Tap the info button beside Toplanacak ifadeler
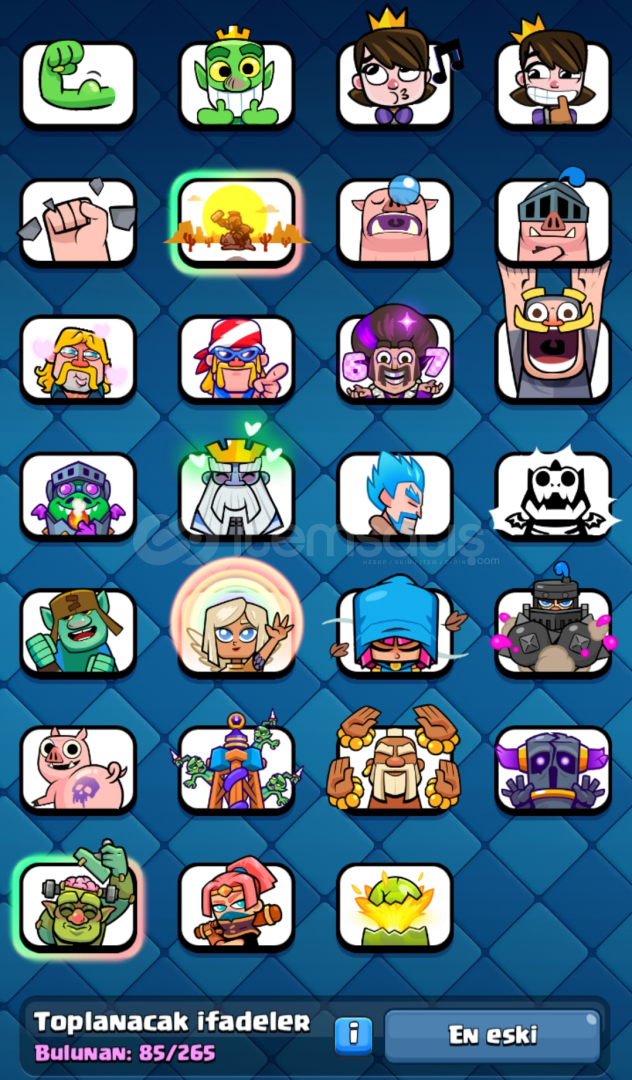 [x=353, y=1036]
